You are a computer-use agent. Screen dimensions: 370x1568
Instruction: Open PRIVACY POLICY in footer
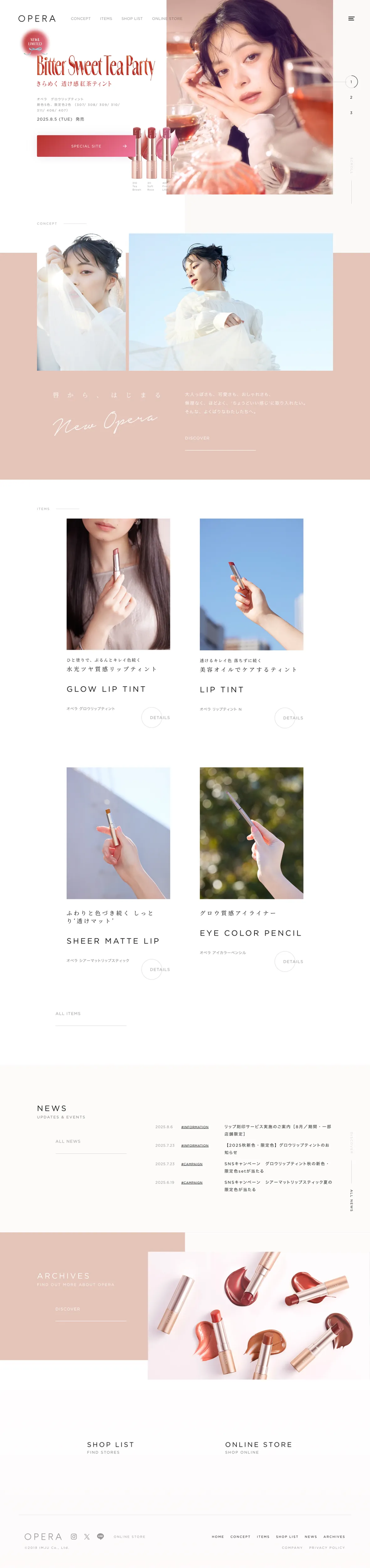point(326,1547)
